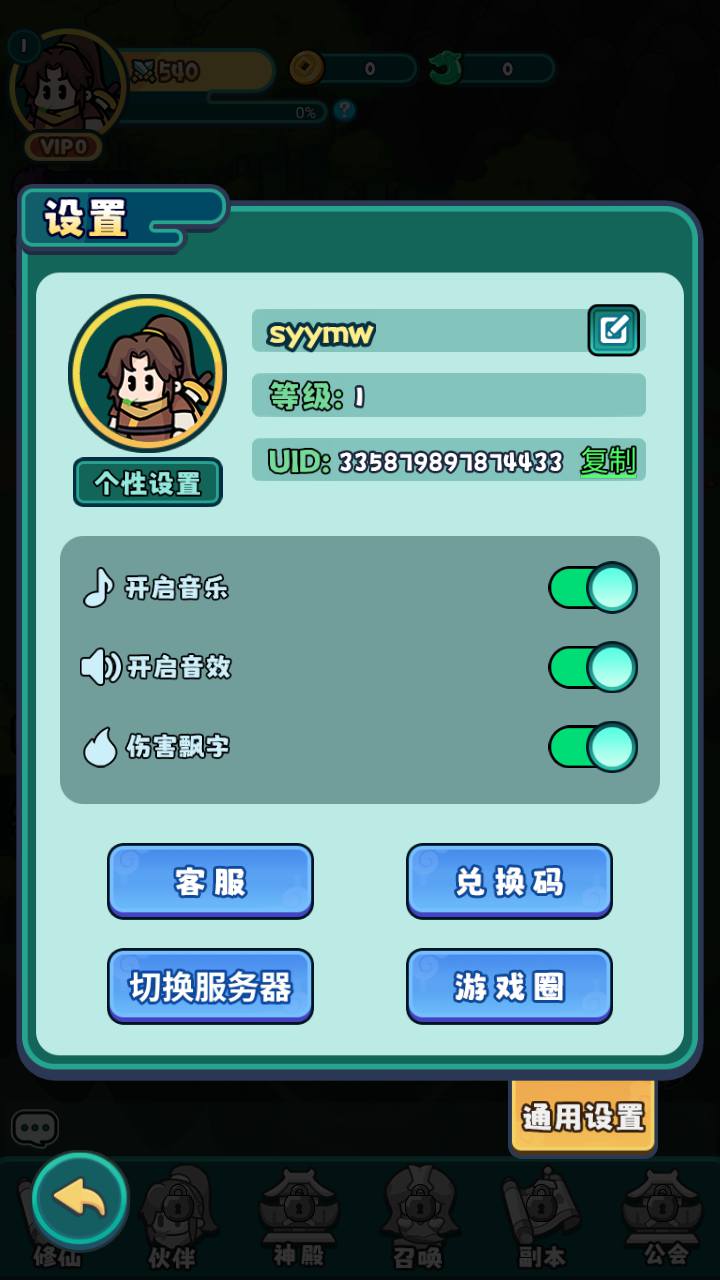Tap the player avatar in settings
Screen dimensions: 720x1280
coord(148,374)
